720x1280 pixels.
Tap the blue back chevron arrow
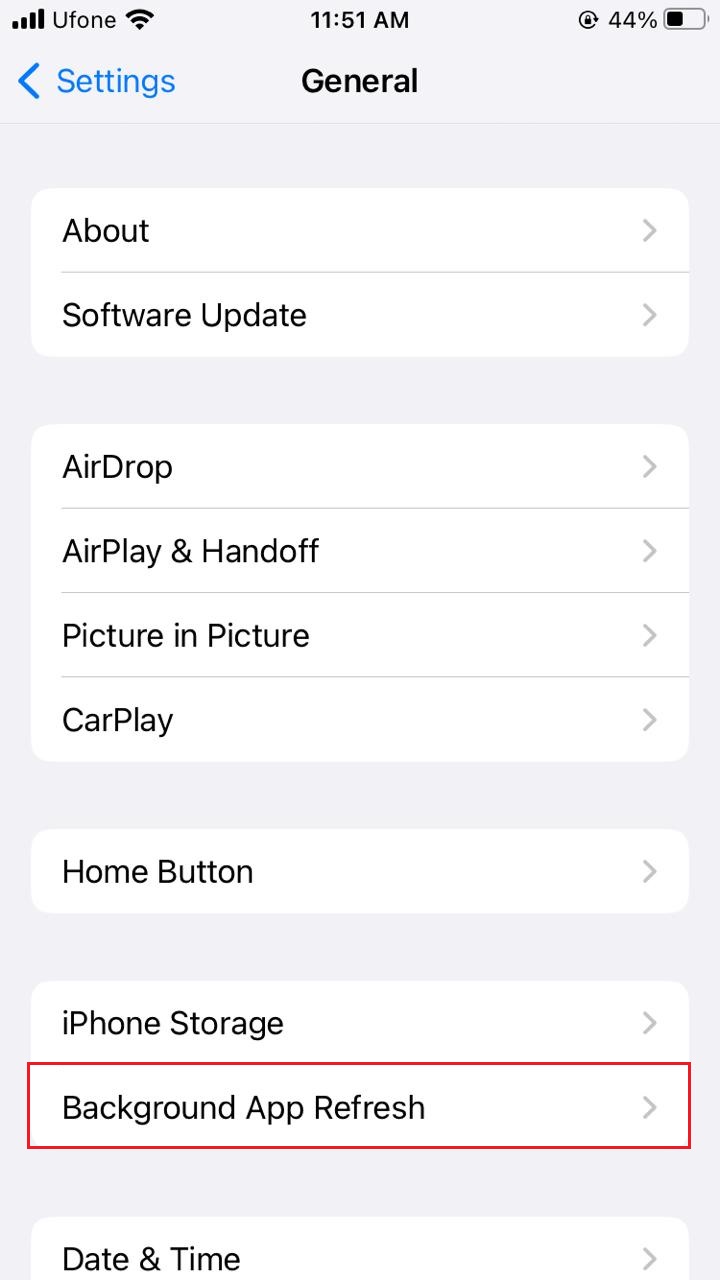click(x=28, y=81)
